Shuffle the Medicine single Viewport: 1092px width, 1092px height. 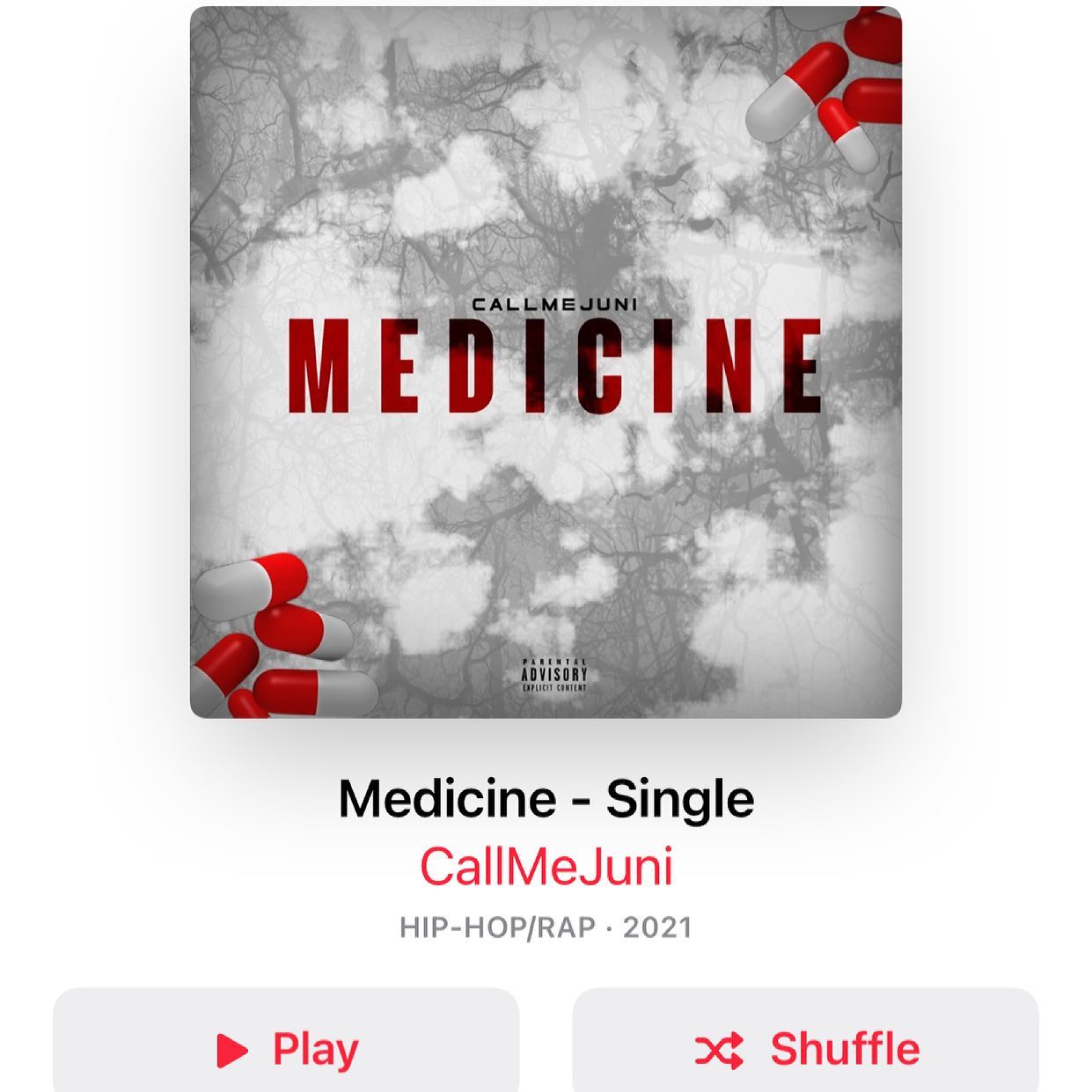(x=805, y=1047)
